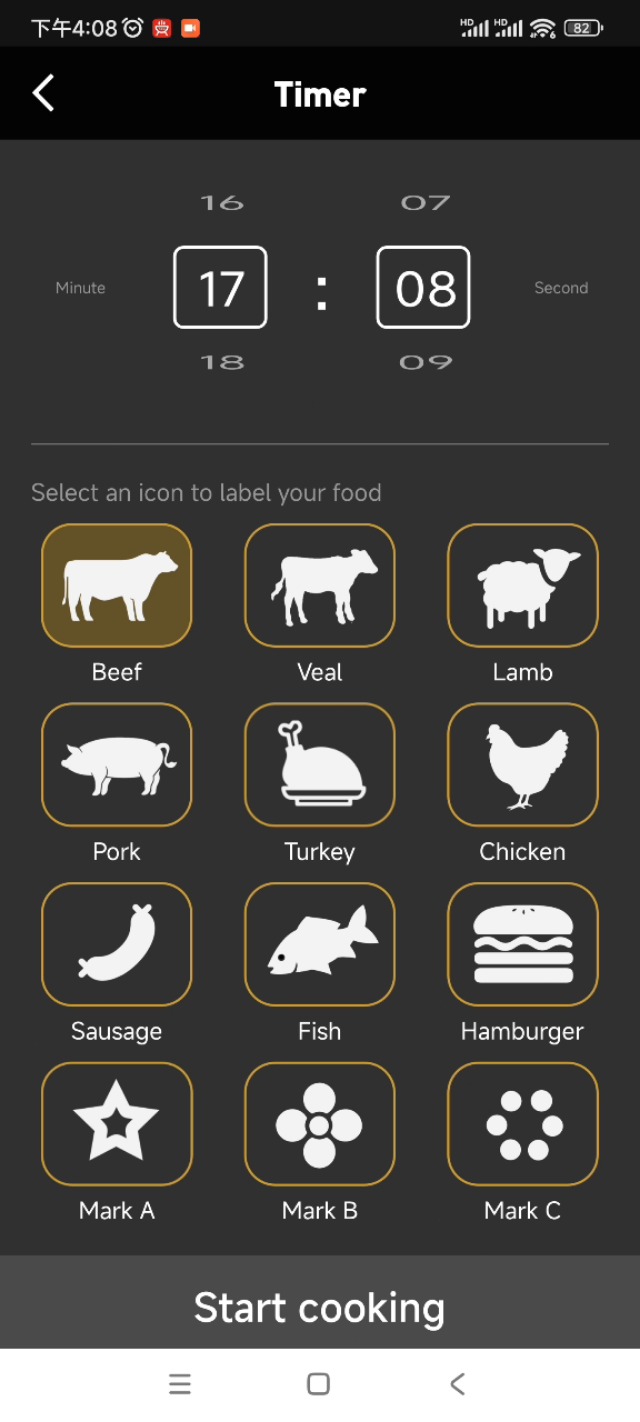Open recent apps from navigation bar
640x1422 pixels.
tap(180, 1384)
